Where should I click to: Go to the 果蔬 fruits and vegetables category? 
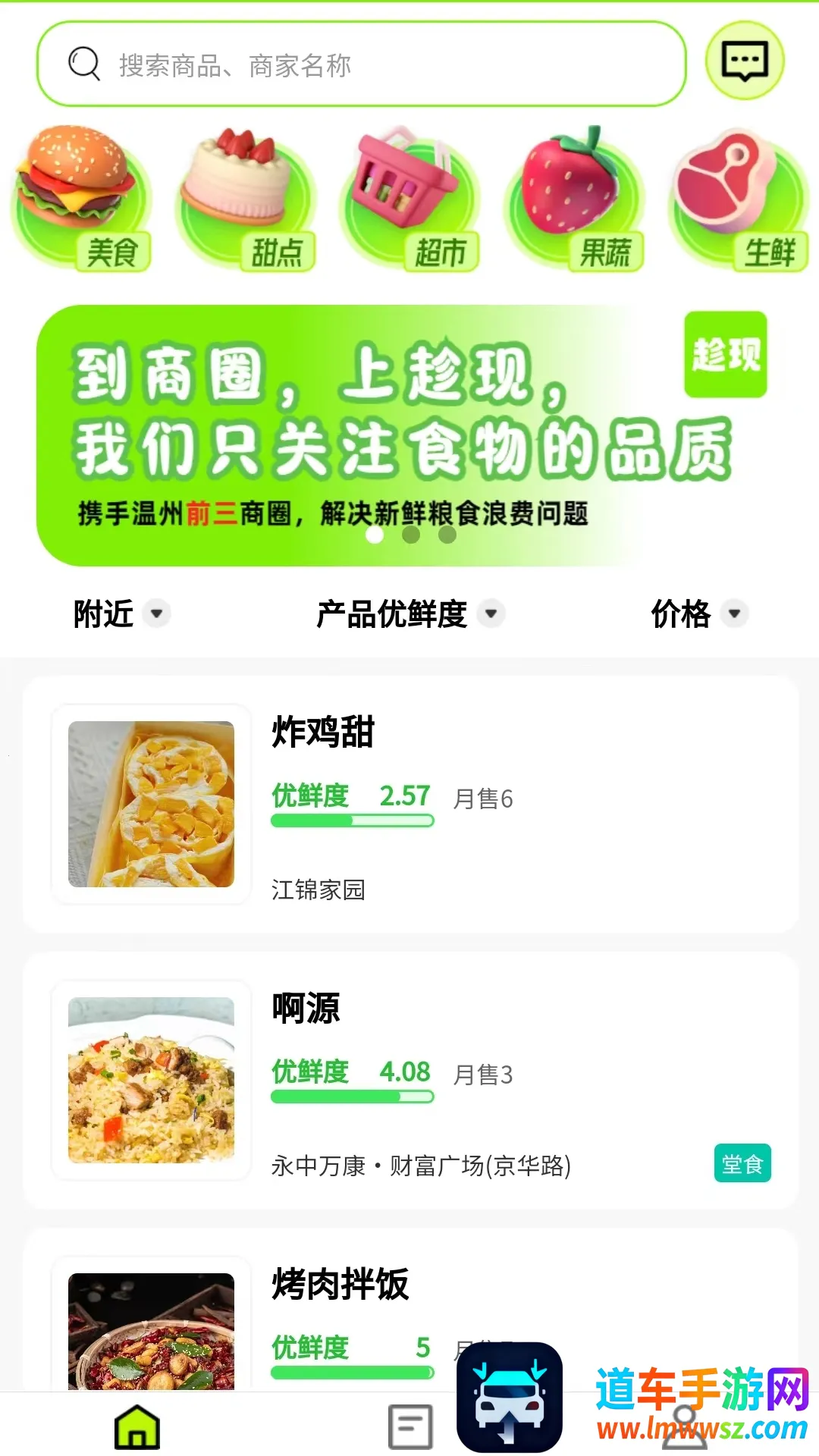click(x=575, y=199)
